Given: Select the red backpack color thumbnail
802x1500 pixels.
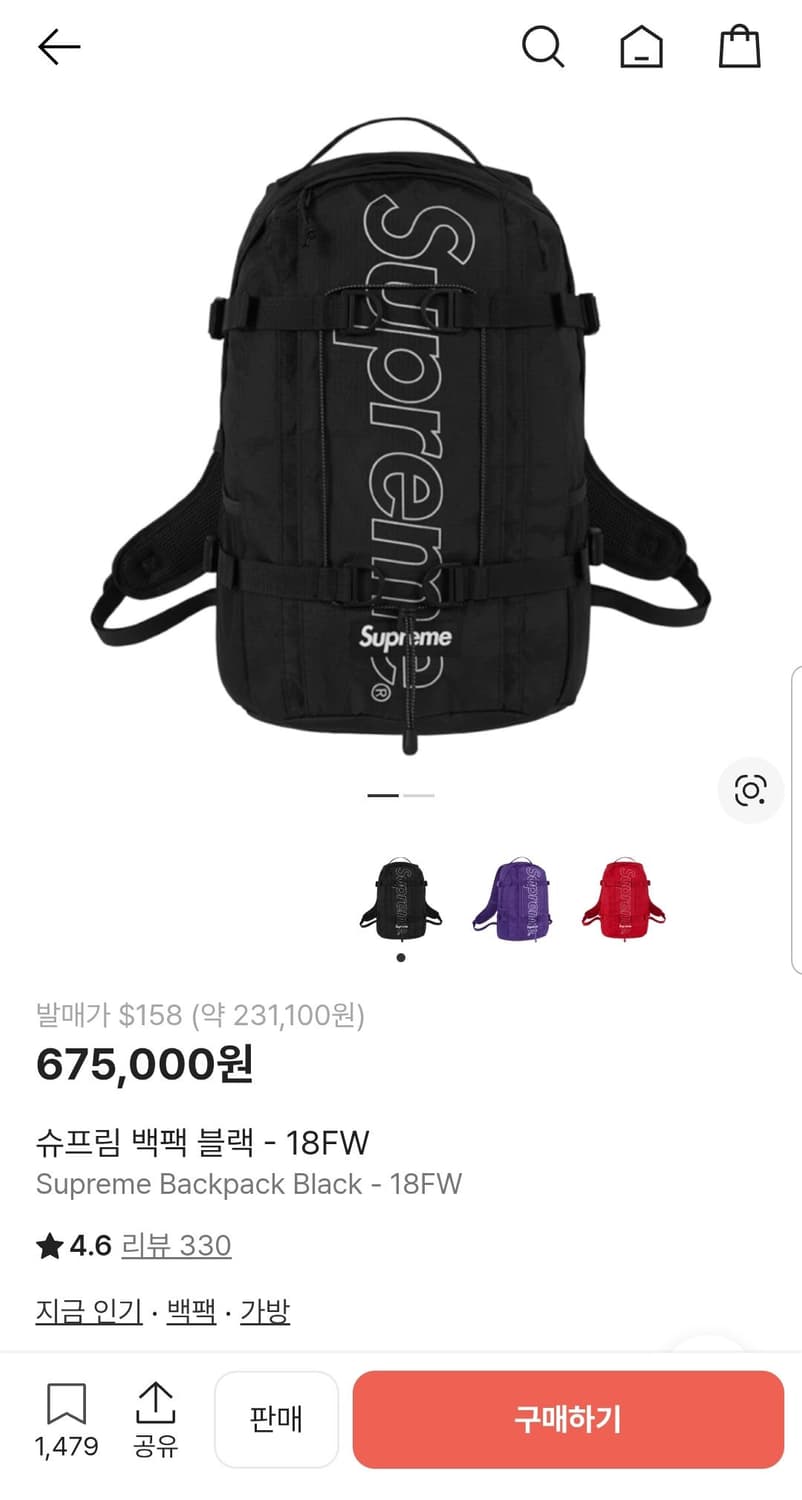Looking at the screenshot, I should tap(624, 898).
